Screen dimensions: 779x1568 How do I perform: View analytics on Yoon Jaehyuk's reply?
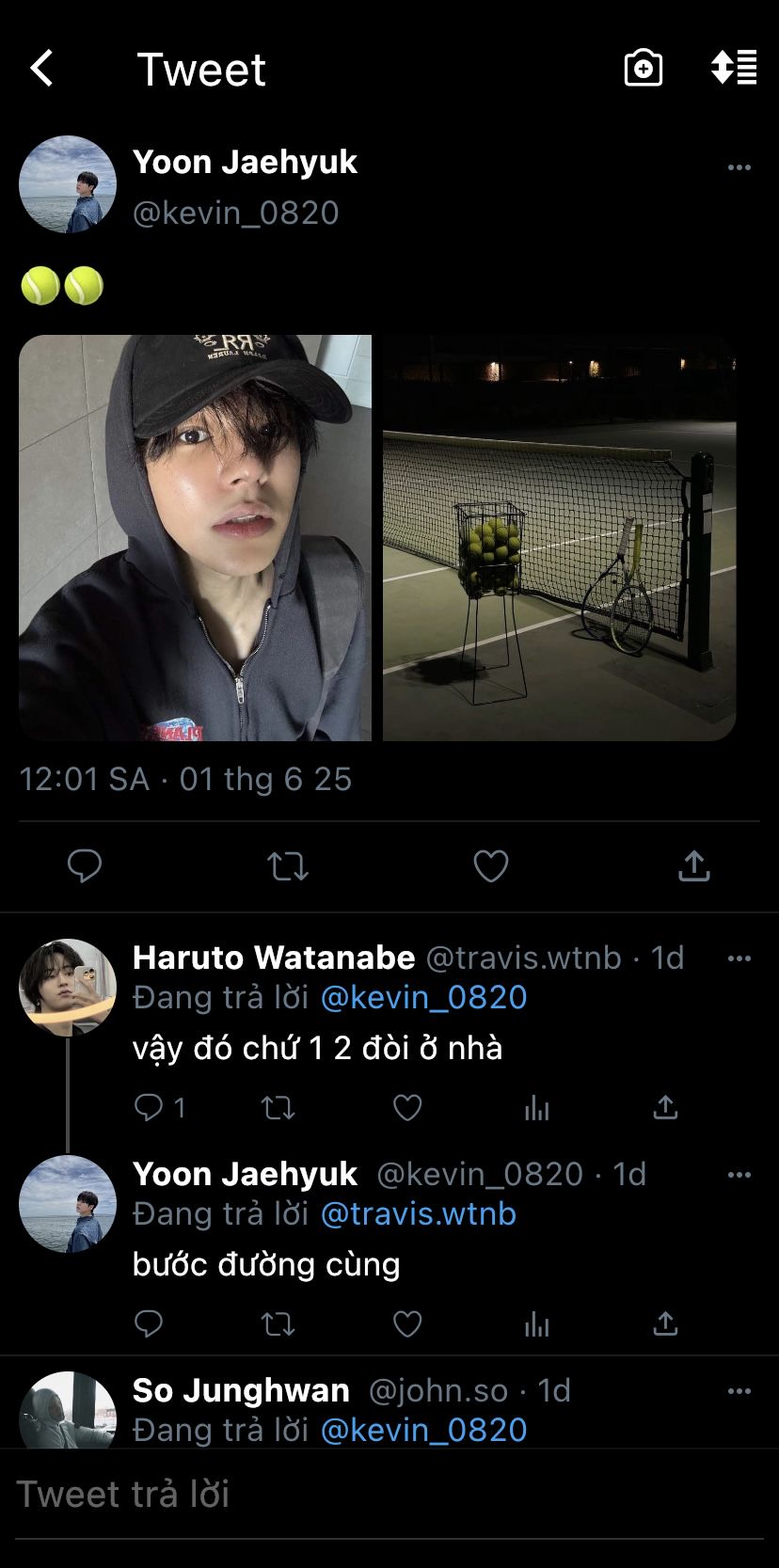point(536,1324)
